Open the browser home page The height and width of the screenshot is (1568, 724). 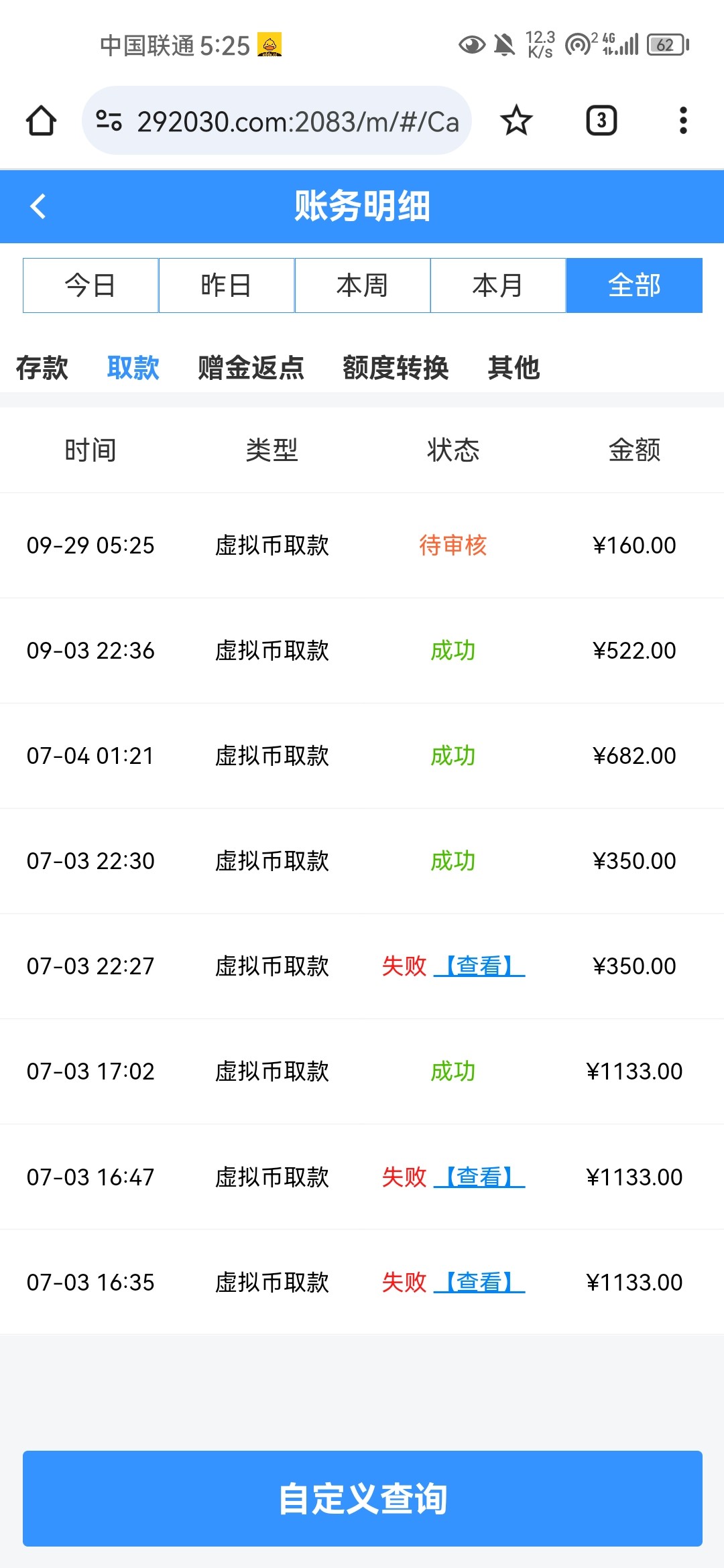(x=41, y=121)
